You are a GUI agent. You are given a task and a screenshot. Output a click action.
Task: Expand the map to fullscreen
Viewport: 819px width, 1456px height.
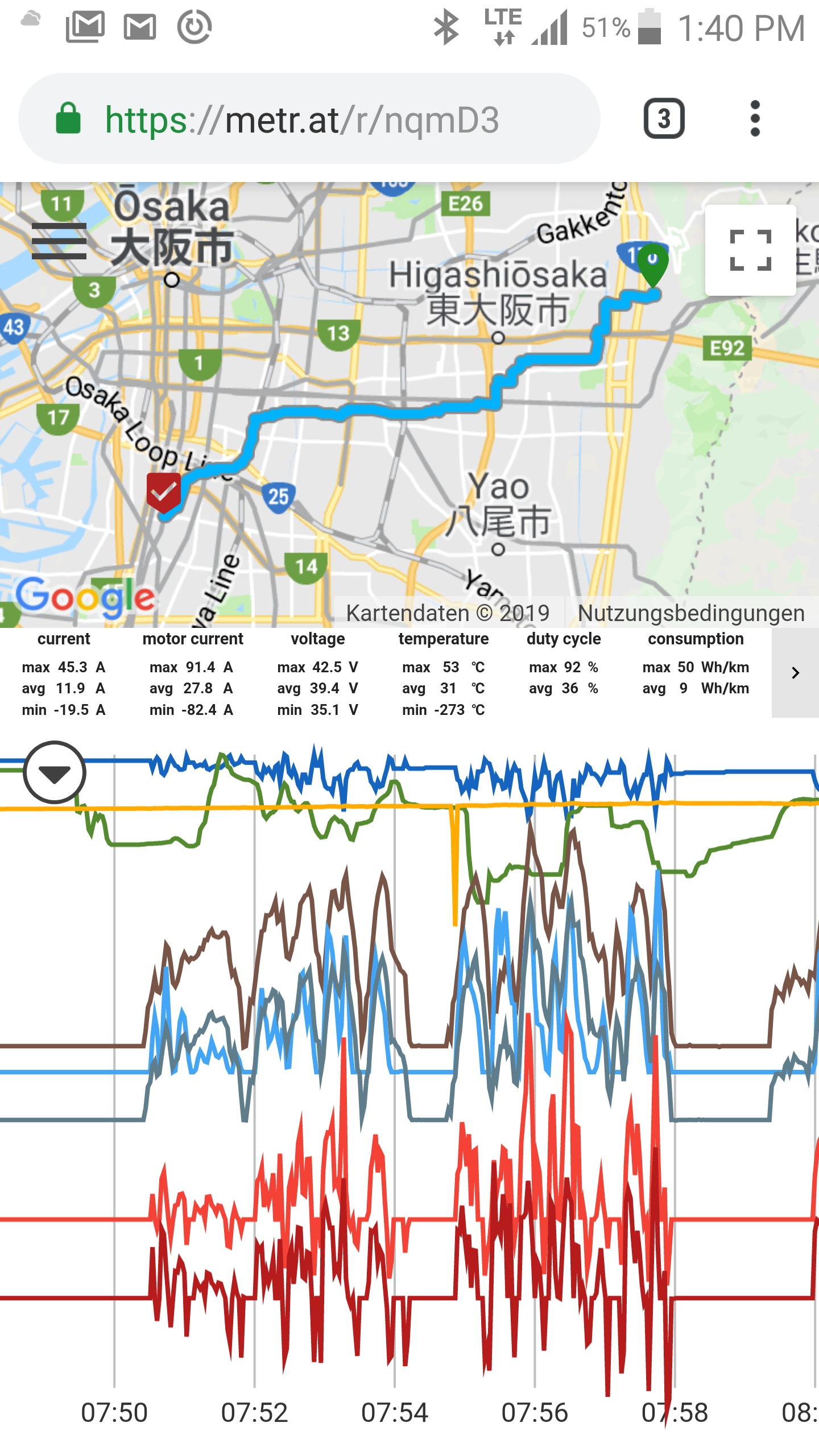pos(750,250)
